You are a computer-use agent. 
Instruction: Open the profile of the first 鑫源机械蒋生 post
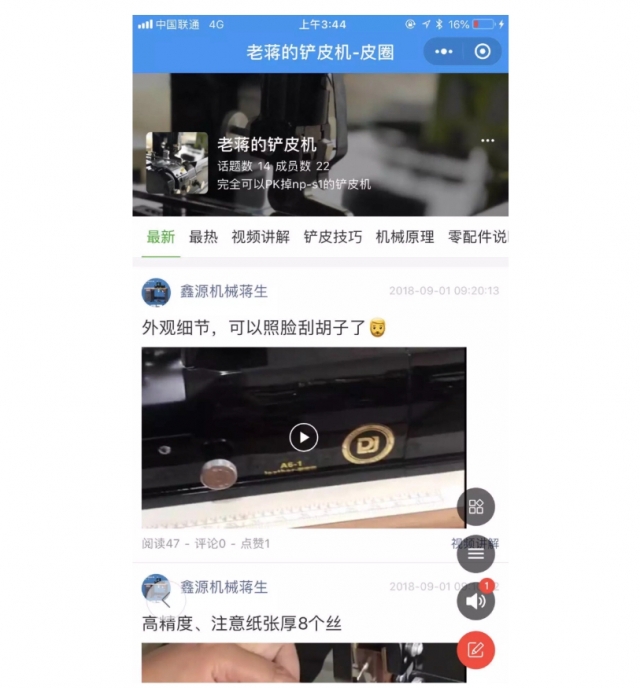tap(156, 292)
